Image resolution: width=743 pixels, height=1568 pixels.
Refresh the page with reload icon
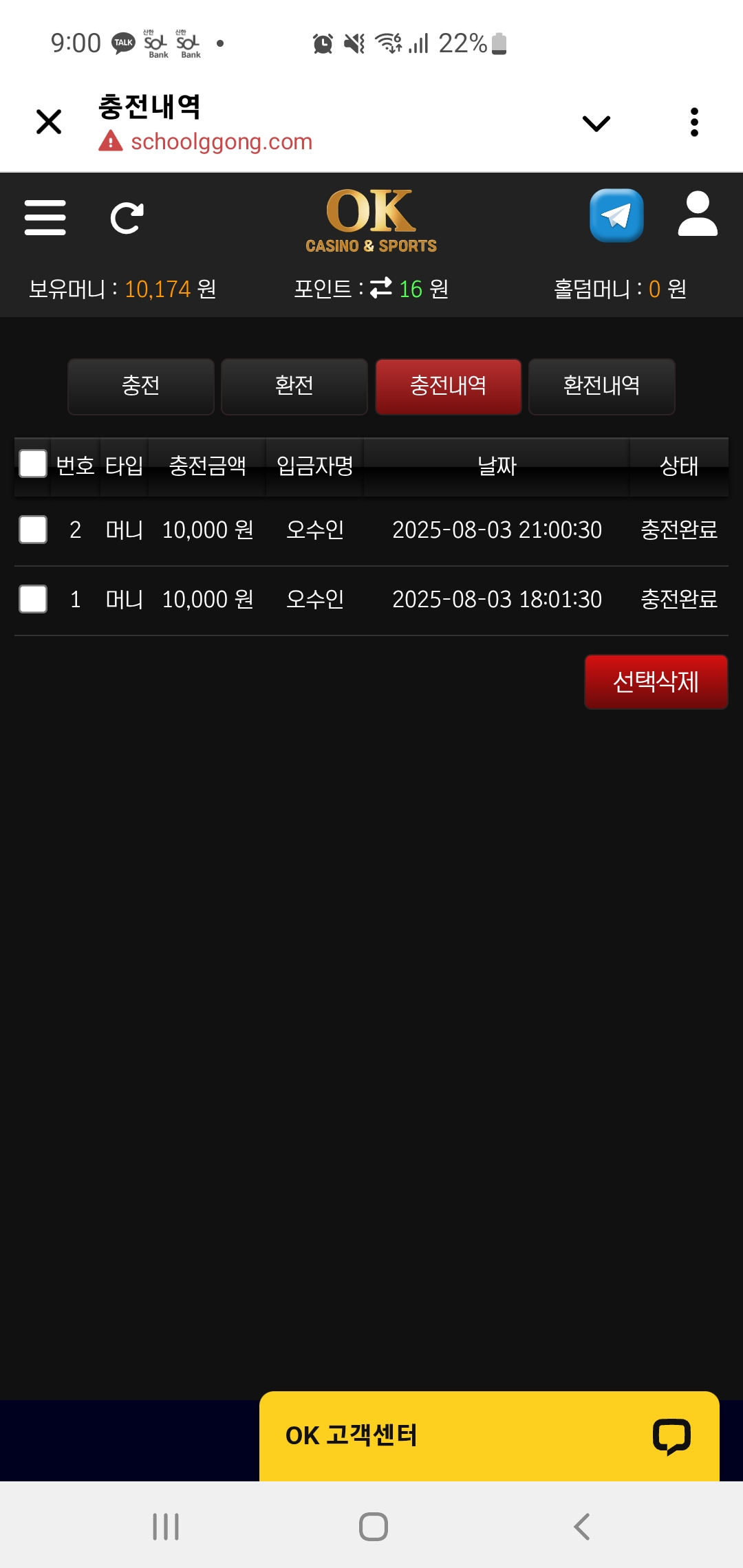[127, 218]
